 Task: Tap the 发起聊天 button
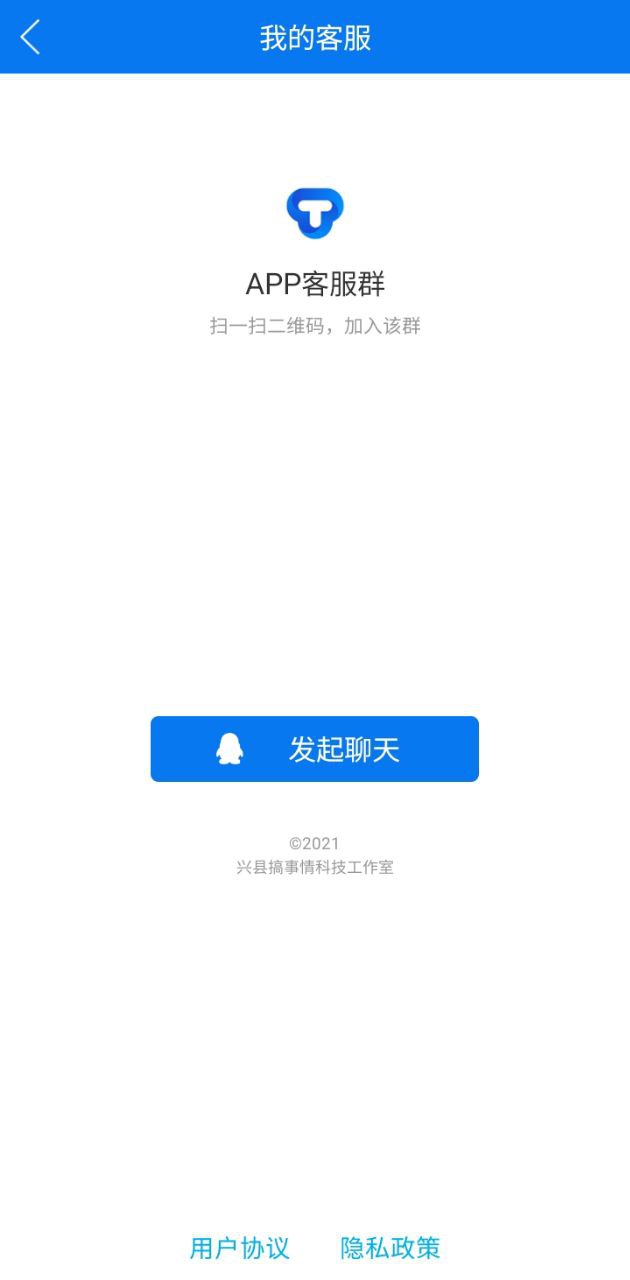tap(314, 749)
